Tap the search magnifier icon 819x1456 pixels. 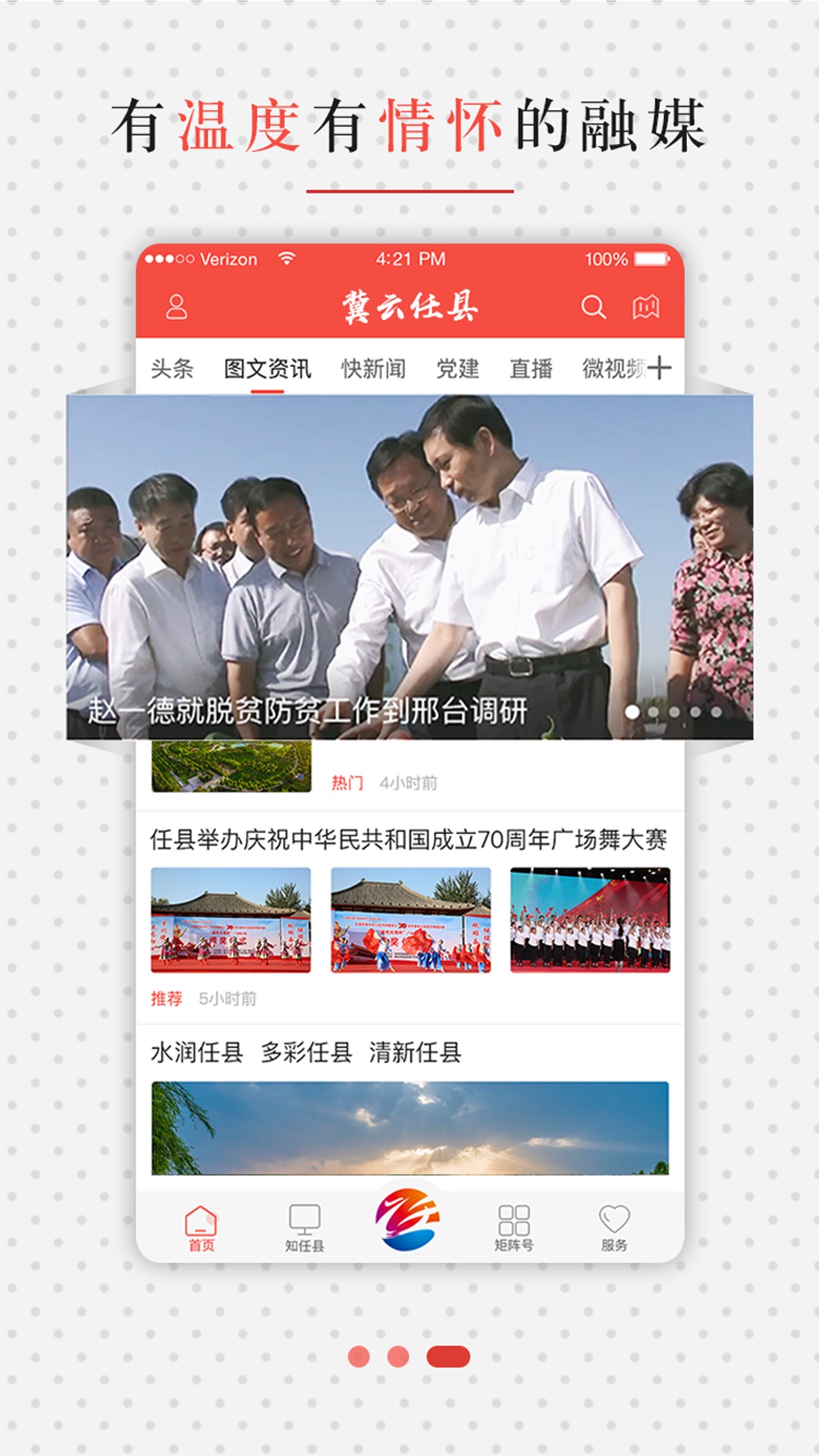tap(592, 306)
